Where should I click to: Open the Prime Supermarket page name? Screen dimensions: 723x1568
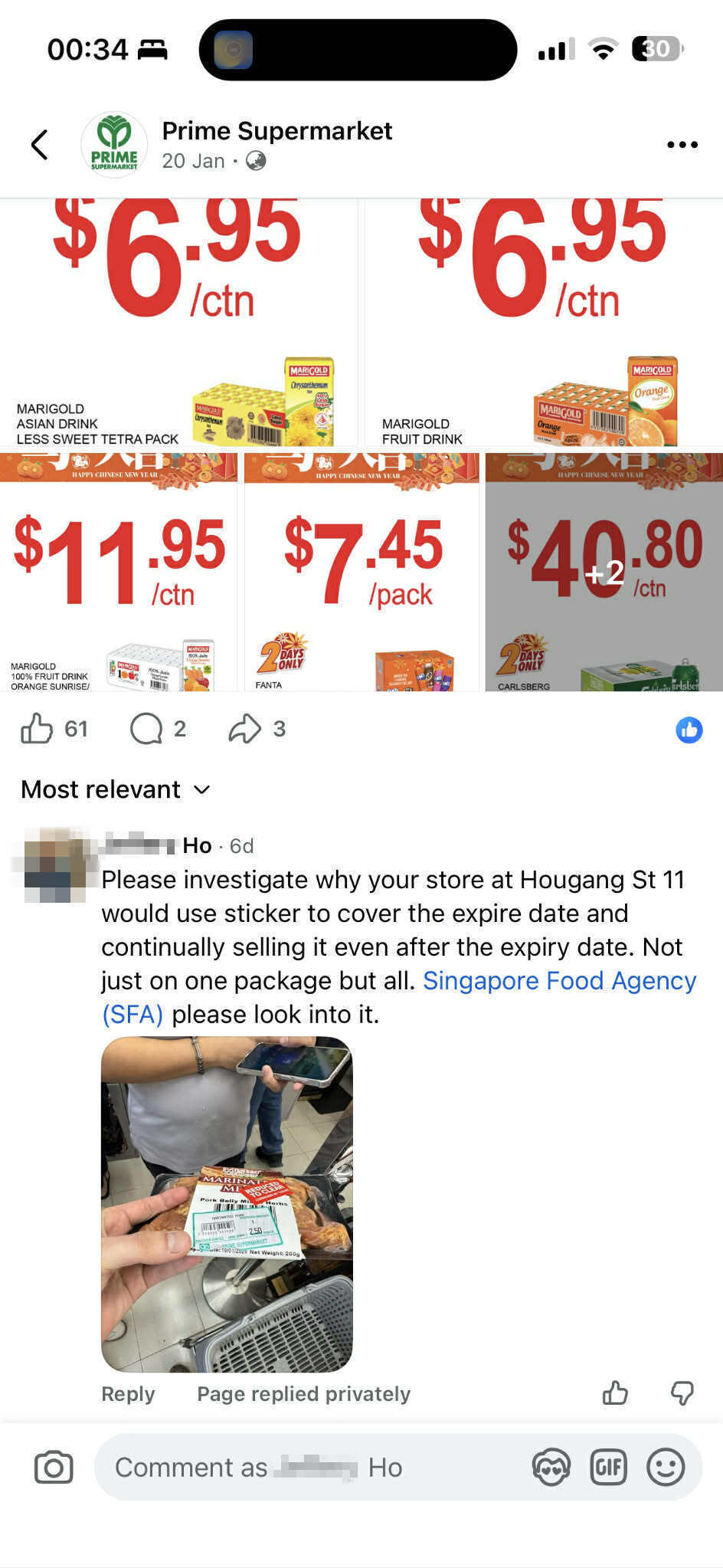(x=276, y=131)
